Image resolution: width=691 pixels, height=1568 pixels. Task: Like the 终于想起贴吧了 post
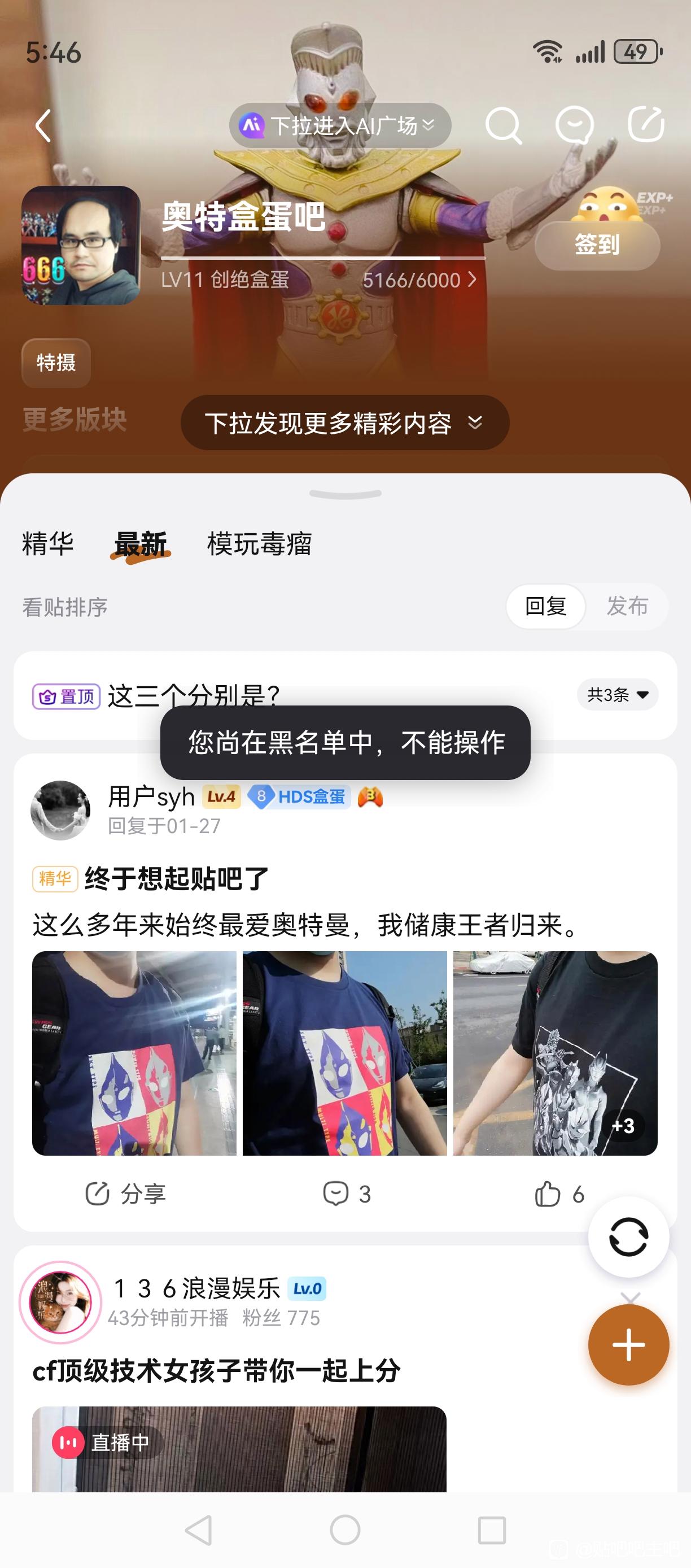pyautogui.click(x=559, y=1194)
